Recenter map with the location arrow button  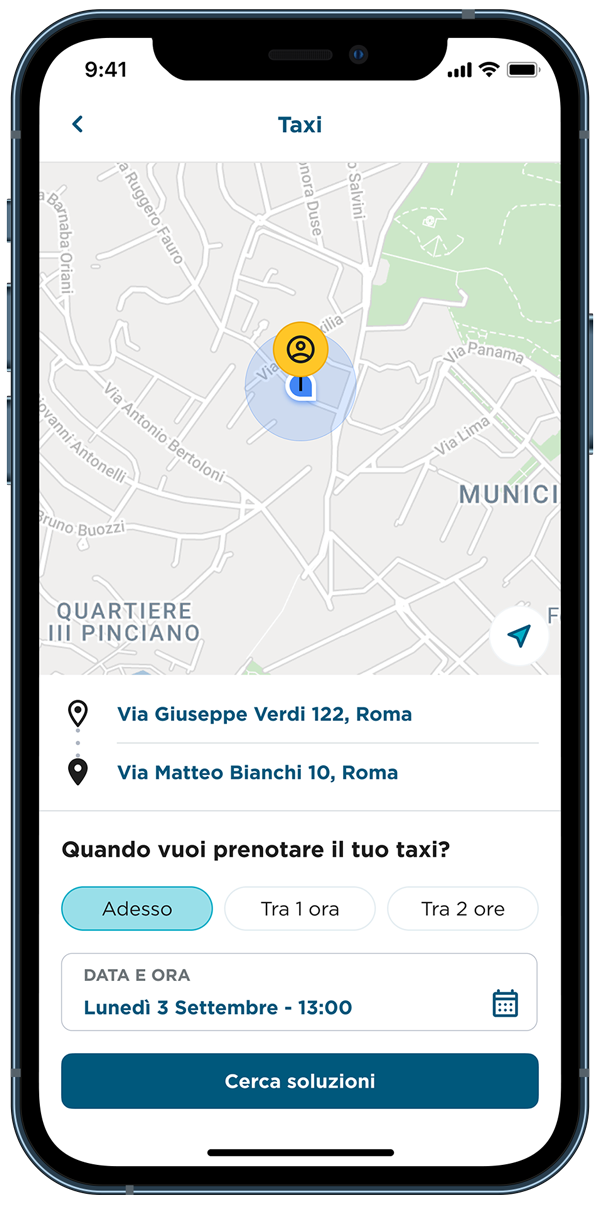518,636
